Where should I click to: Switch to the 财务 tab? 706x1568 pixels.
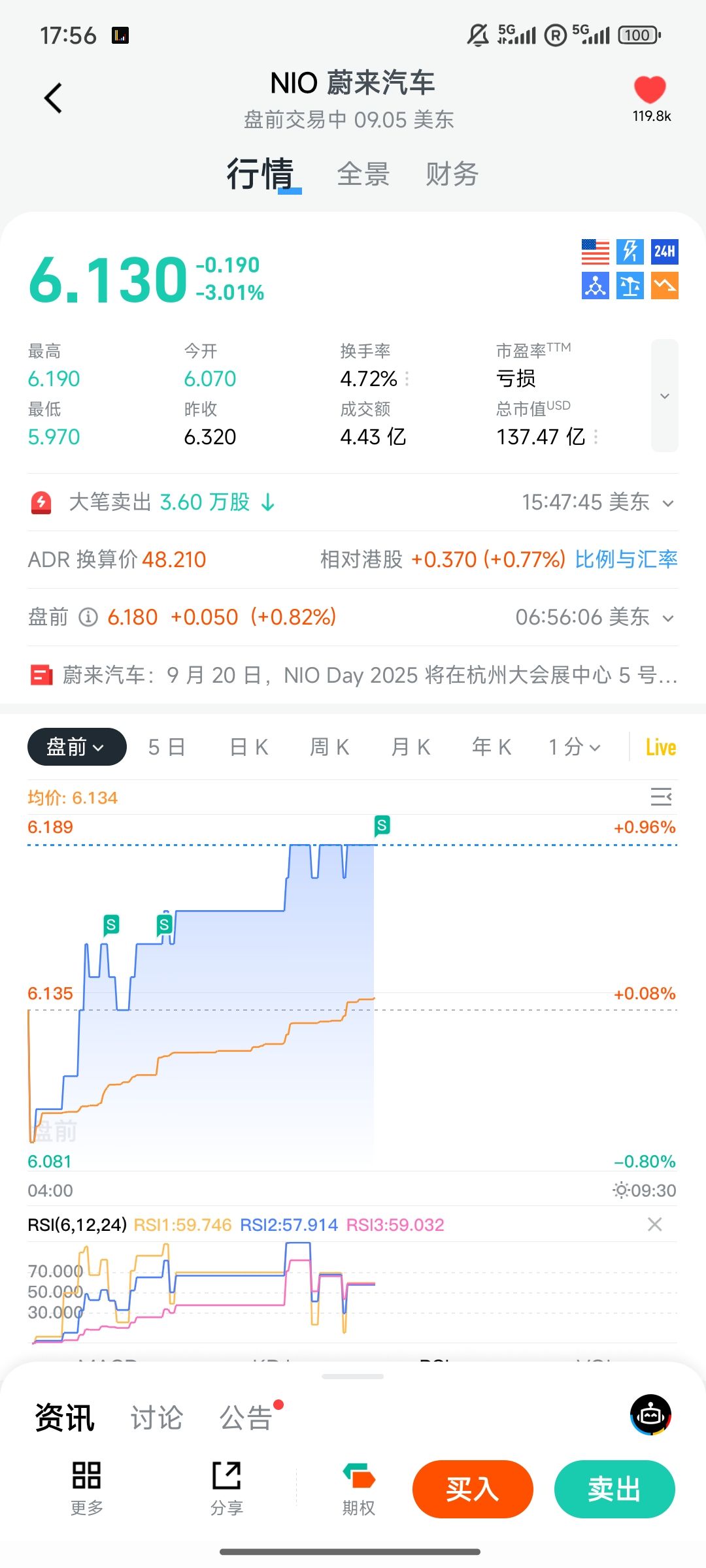pyautogui.click(x=452, y=174)
